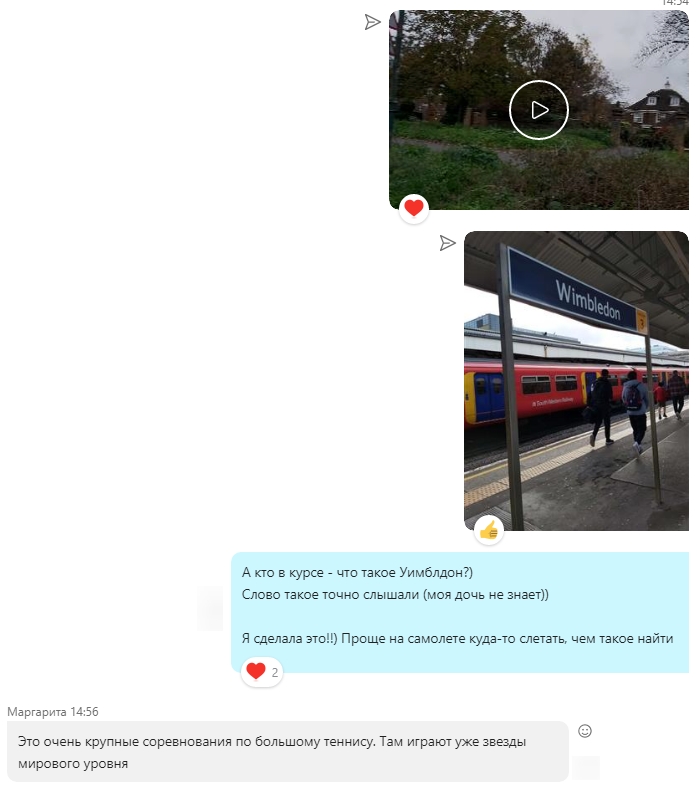
Task: Play the video of the garden
Action: 538,110
